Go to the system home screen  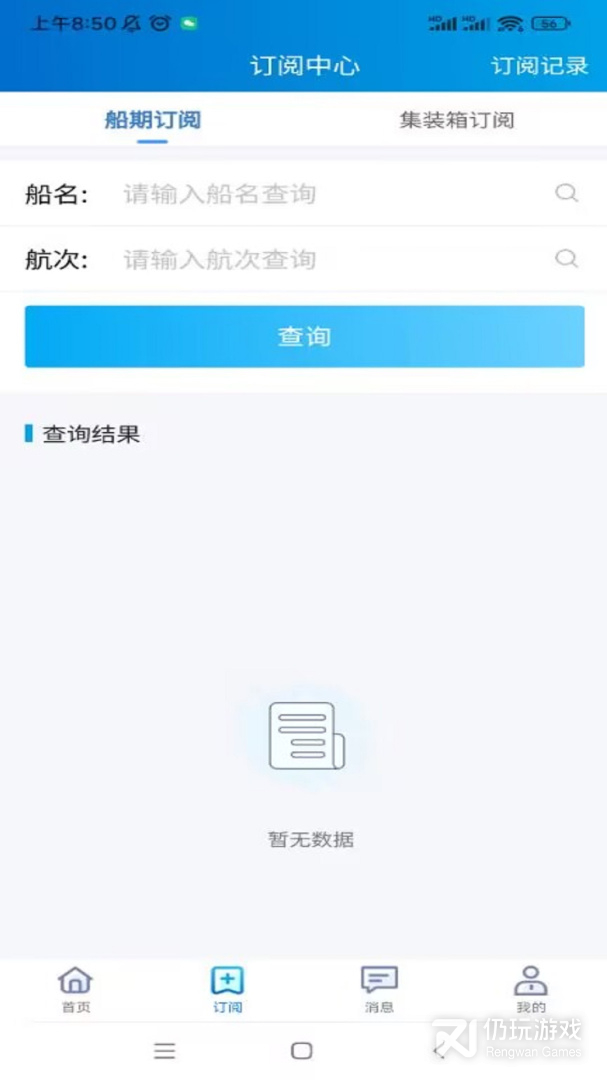coord(301,1051)
